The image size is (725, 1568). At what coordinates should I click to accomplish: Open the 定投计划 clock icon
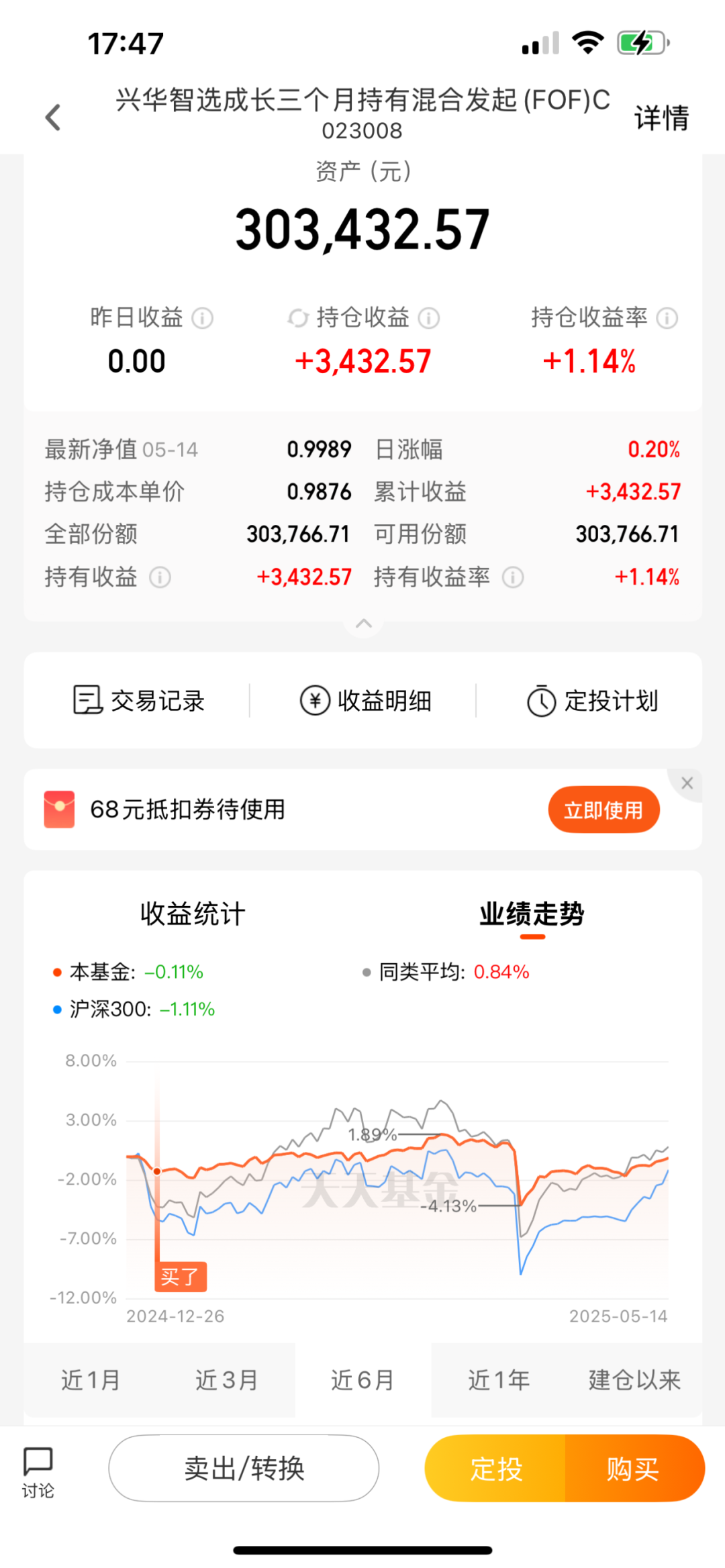[541, 700]
